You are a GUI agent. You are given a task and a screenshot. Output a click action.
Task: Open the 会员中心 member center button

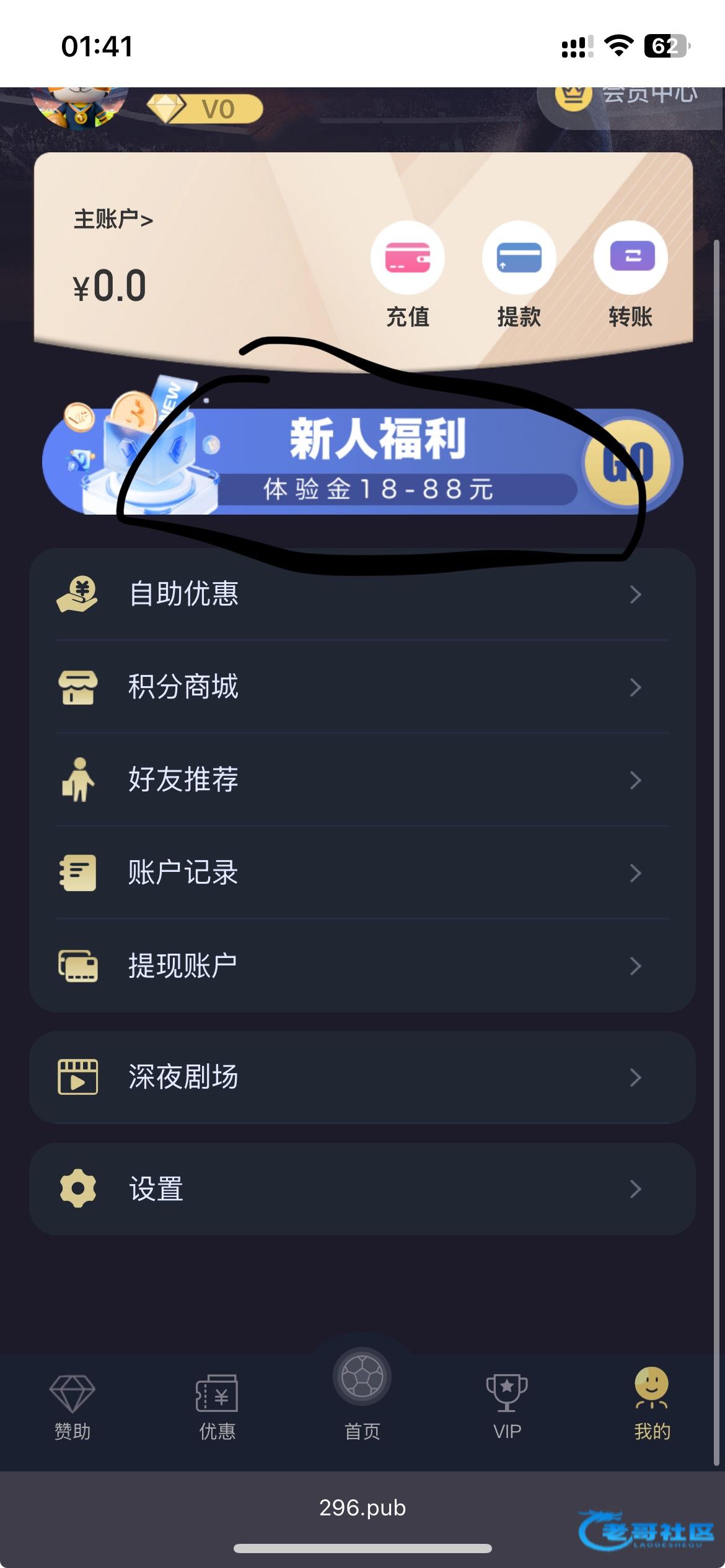point(630,102)
